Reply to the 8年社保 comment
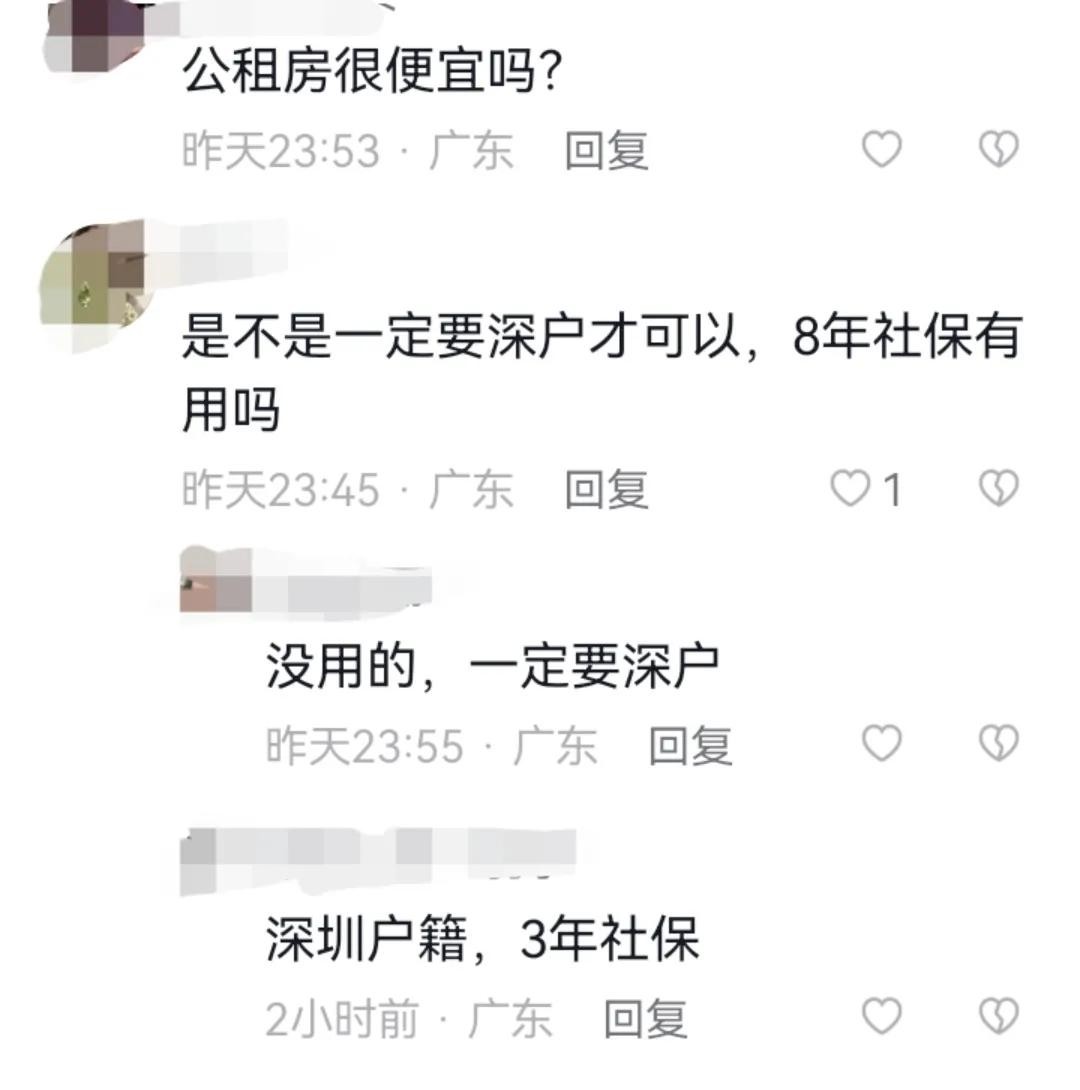 (x=606, y=490)
